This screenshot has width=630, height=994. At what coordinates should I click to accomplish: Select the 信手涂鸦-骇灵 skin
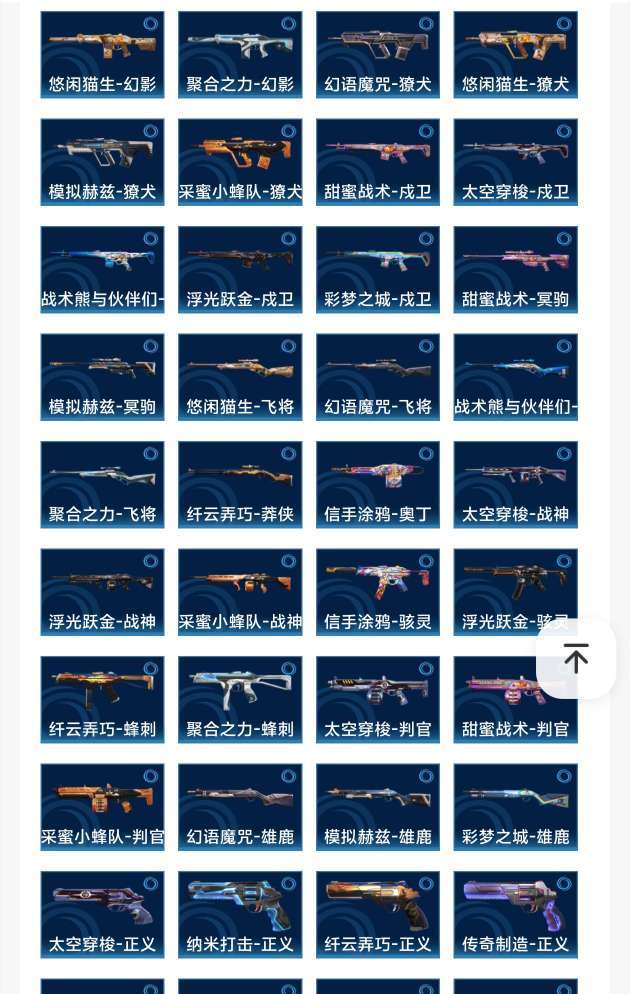tap(378, 592)
